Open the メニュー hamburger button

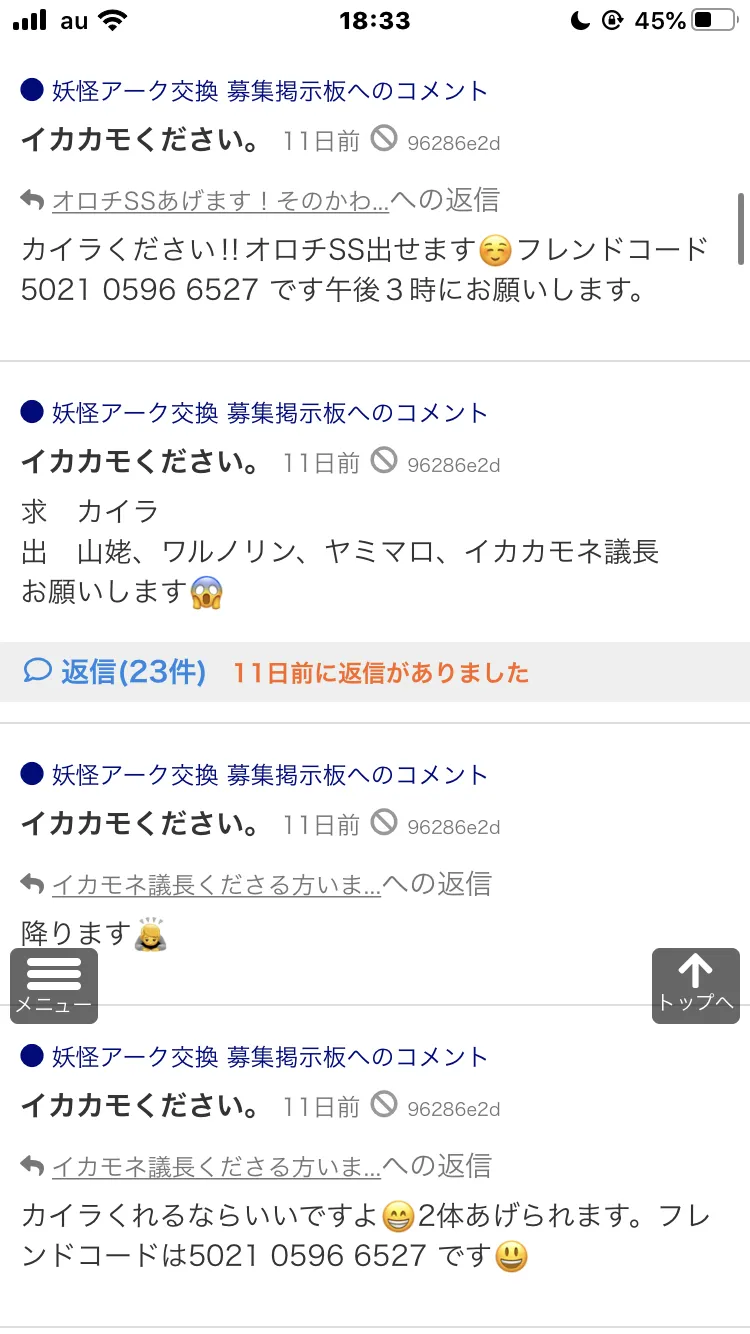(54, 986)
